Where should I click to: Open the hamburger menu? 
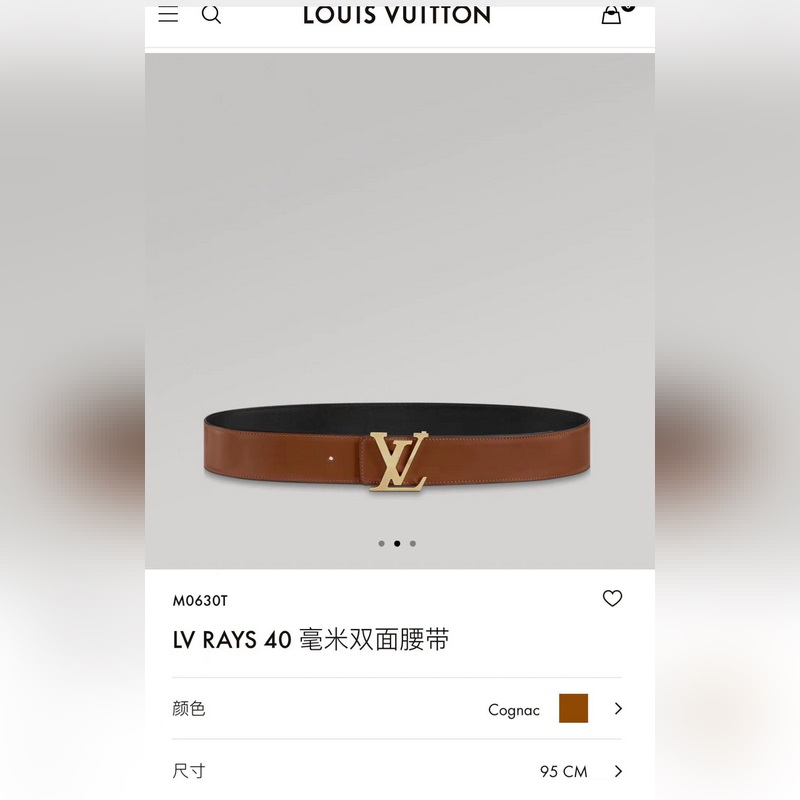click(x=168, y=14)
